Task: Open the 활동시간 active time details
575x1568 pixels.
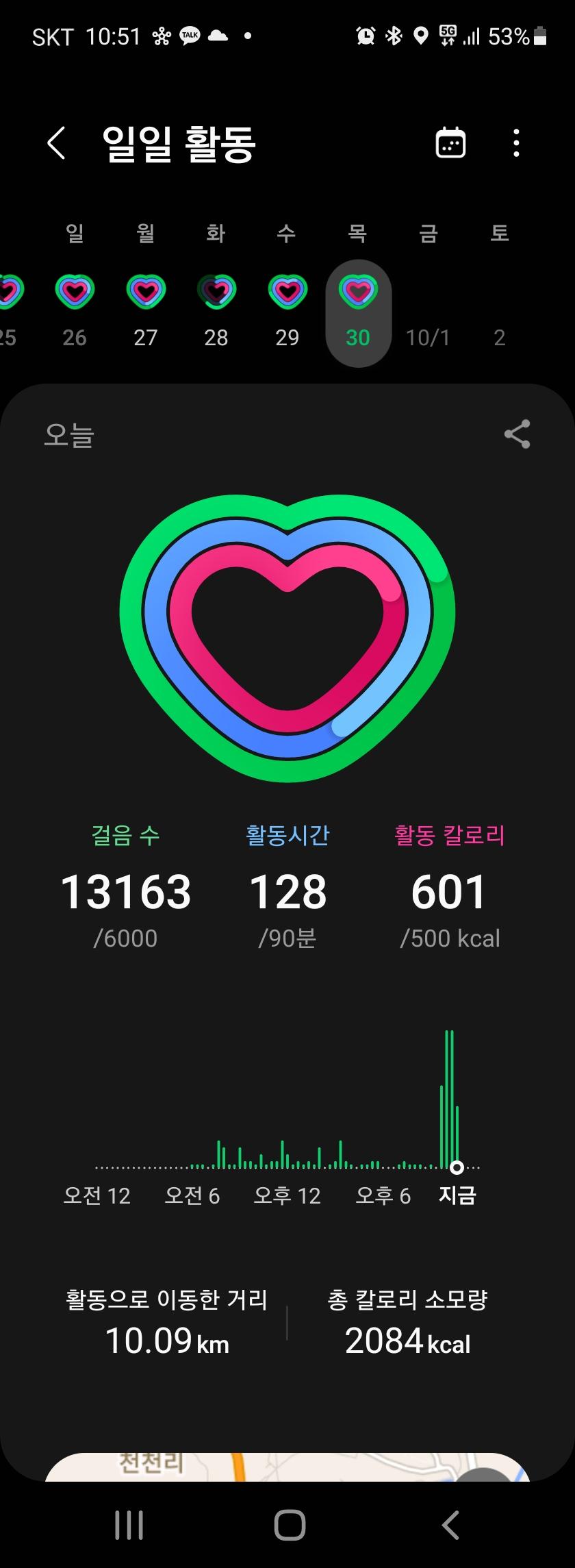Action: click(x=287, y=891)
